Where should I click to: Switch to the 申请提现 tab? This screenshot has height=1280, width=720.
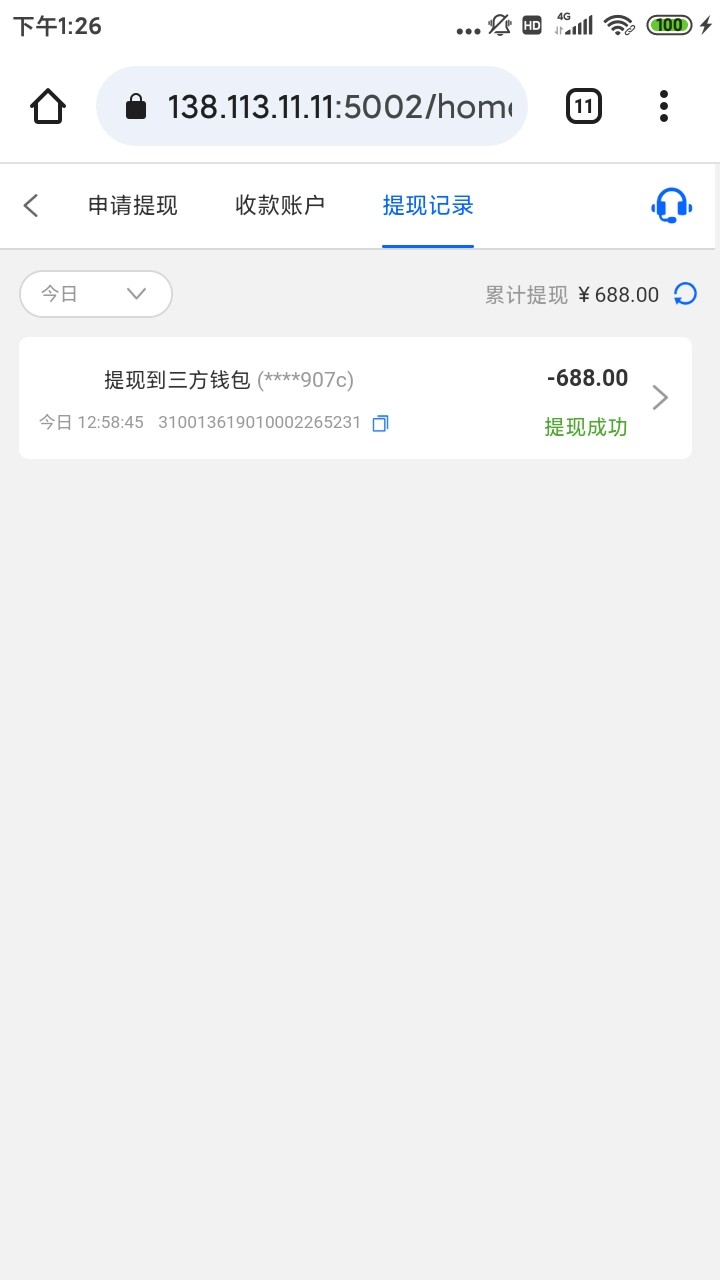(x=133, y=206)
